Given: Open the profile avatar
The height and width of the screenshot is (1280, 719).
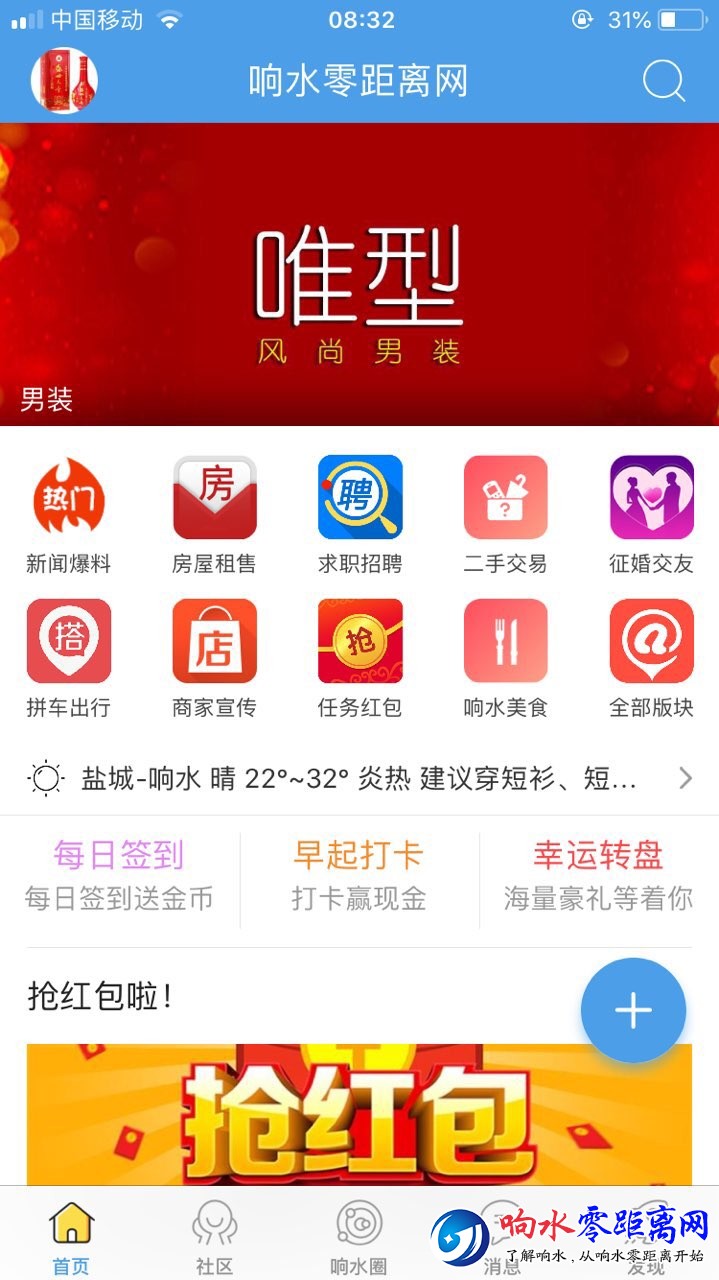Looking at the screenshot, I should coord(64,80).
